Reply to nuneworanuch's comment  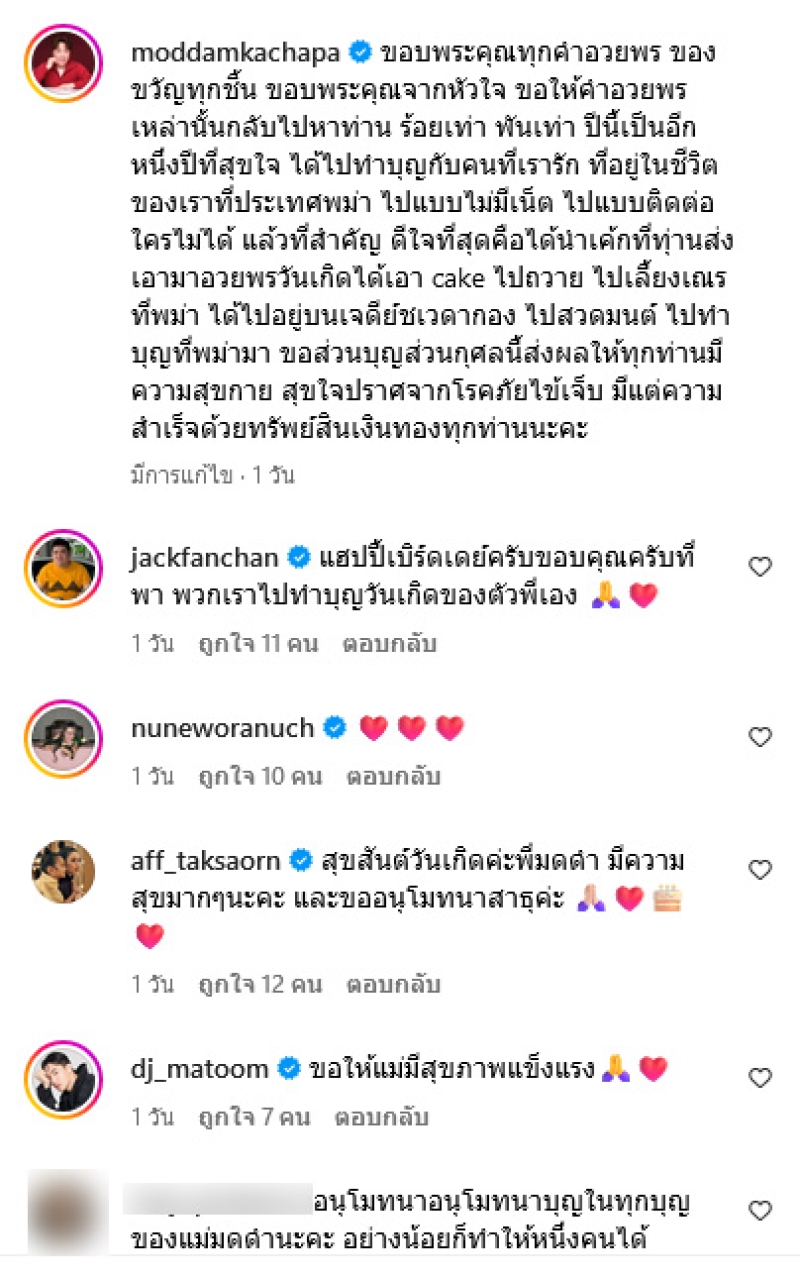[x=393, y=776]
